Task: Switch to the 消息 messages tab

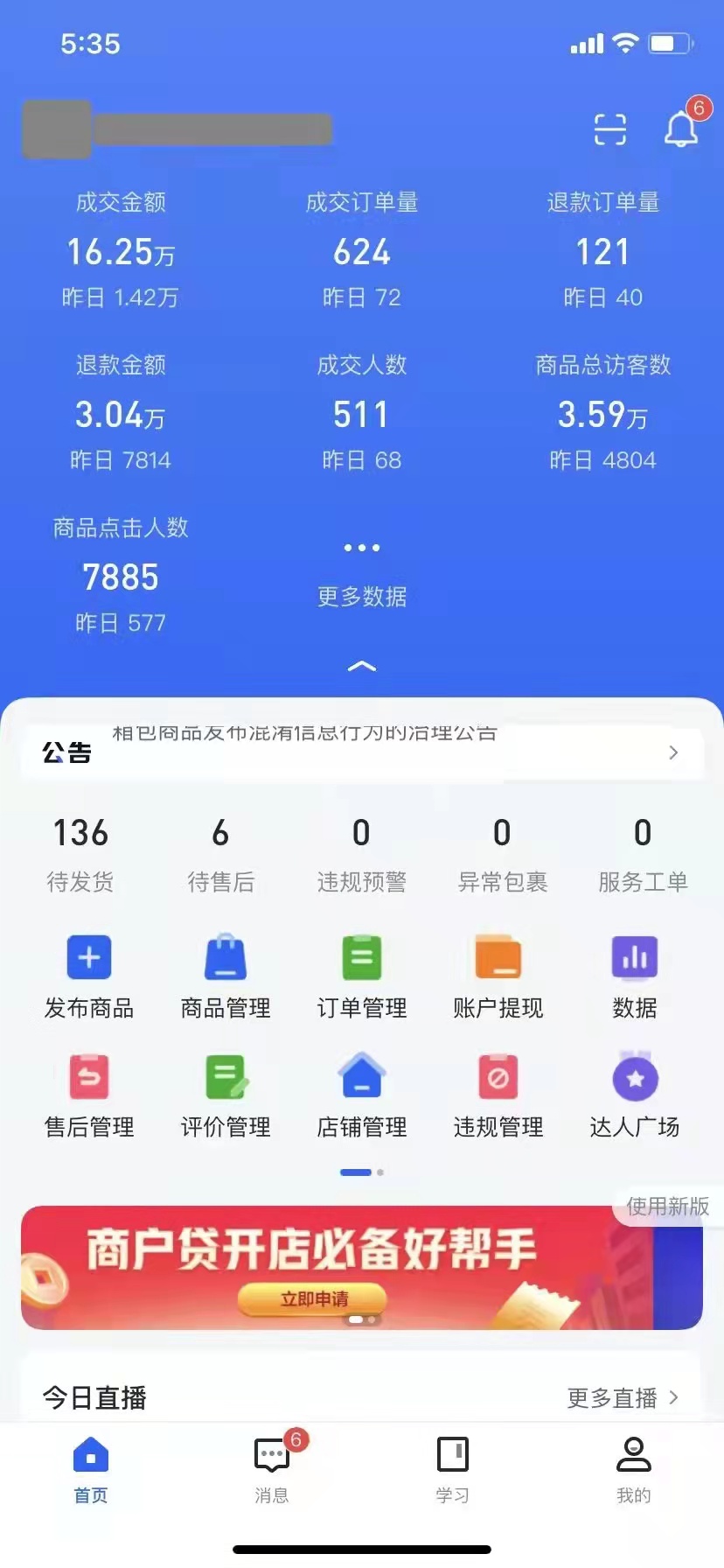Action: point(271,1470)
